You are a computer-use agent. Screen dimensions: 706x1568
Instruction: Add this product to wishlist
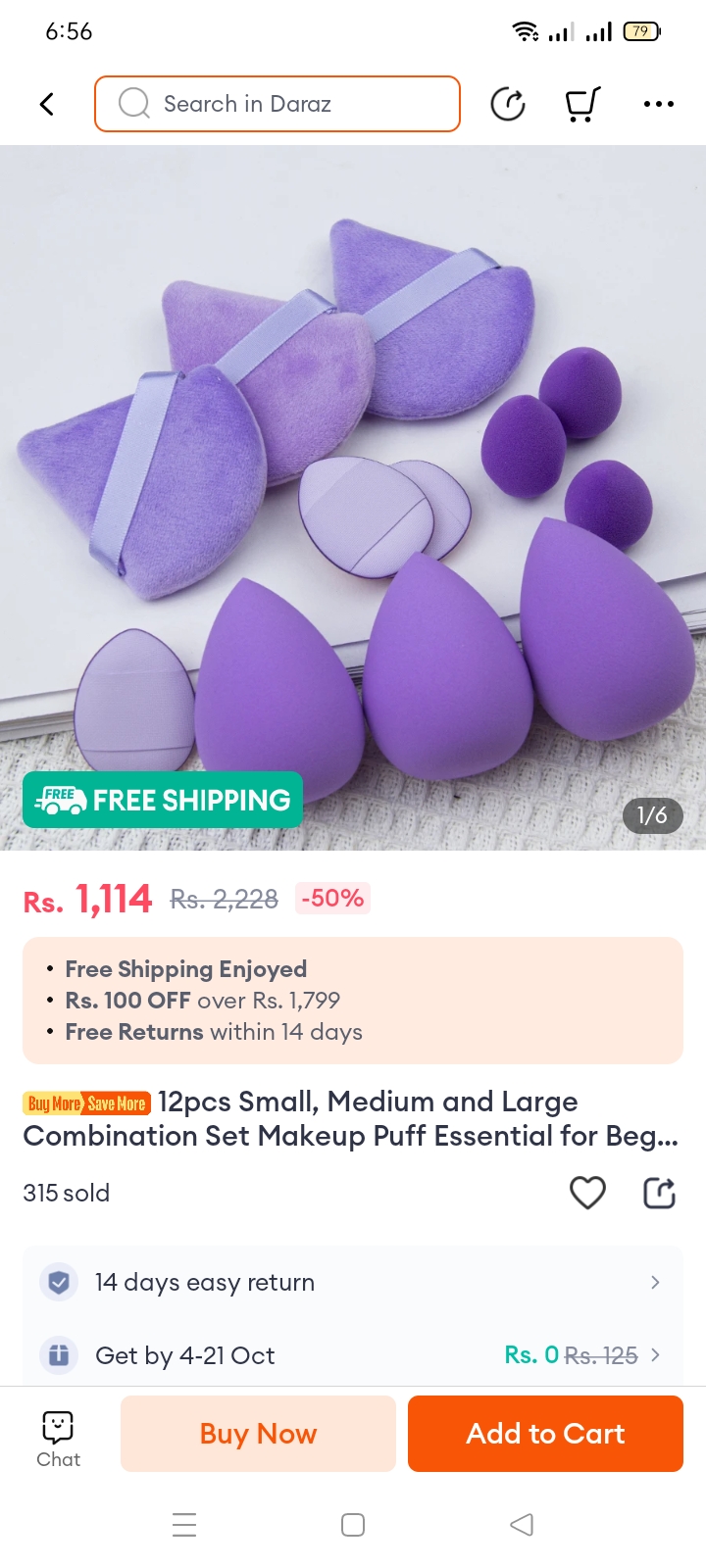click(x=587, y=1193)
